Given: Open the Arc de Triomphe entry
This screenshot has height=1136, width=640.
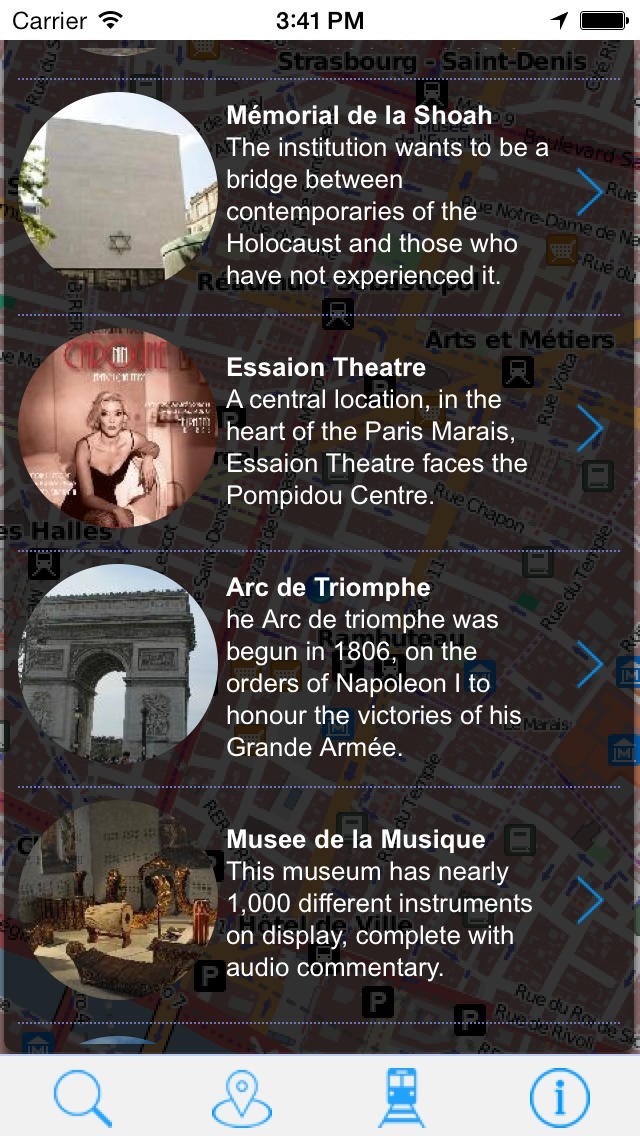Looking at the screenshot, I should point(319,669).
